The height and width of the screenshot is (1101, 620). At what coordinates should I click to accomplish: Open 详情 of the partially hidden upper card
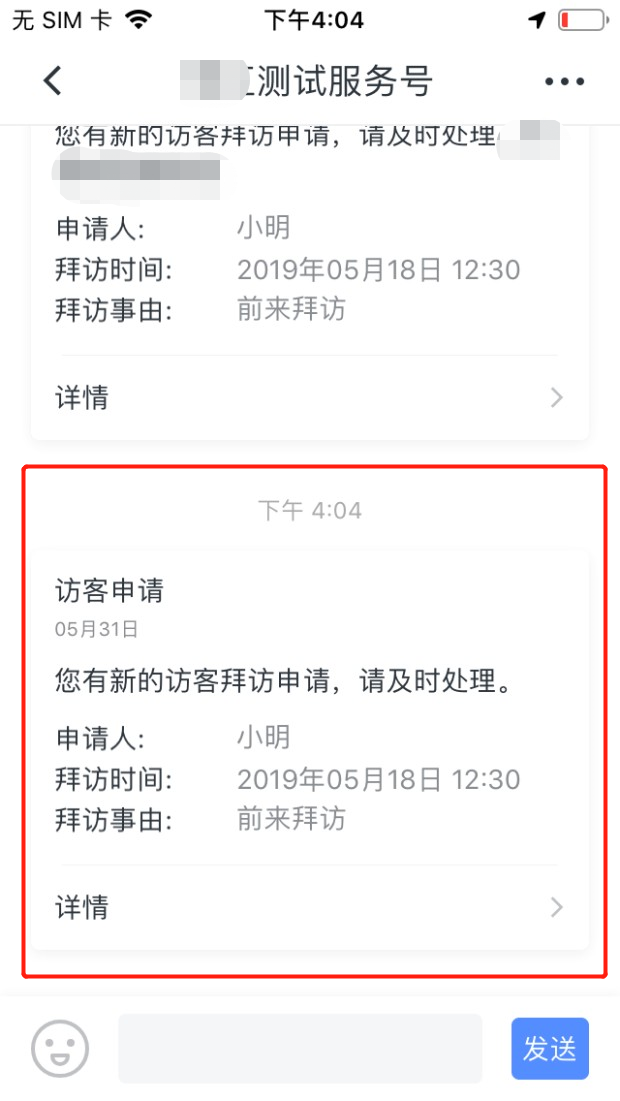click(310, 398)
